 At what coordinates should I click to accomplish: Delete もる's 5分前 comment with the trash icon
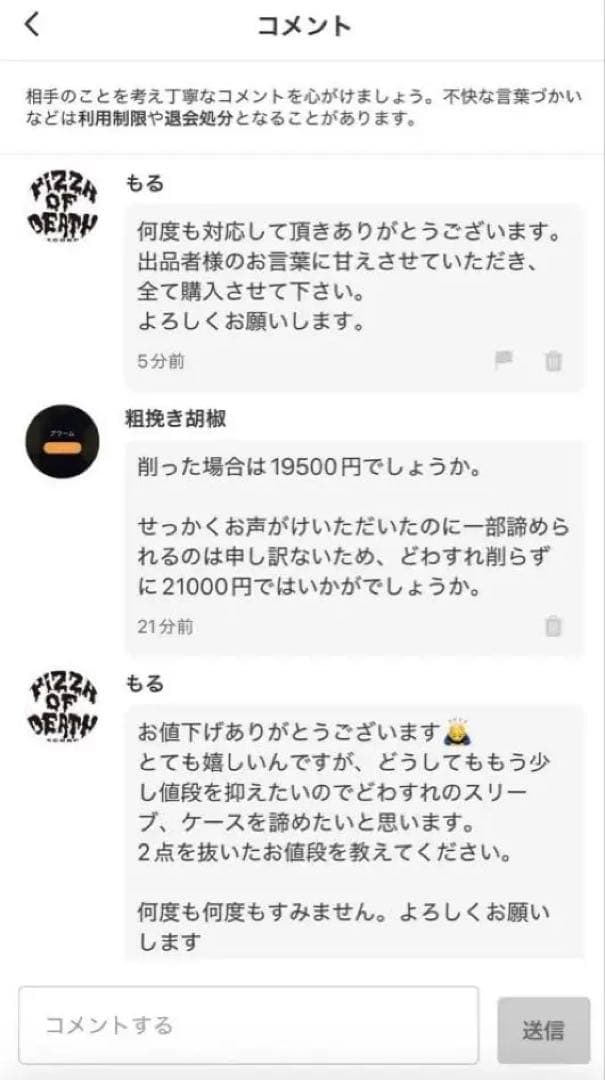(553, 361)
